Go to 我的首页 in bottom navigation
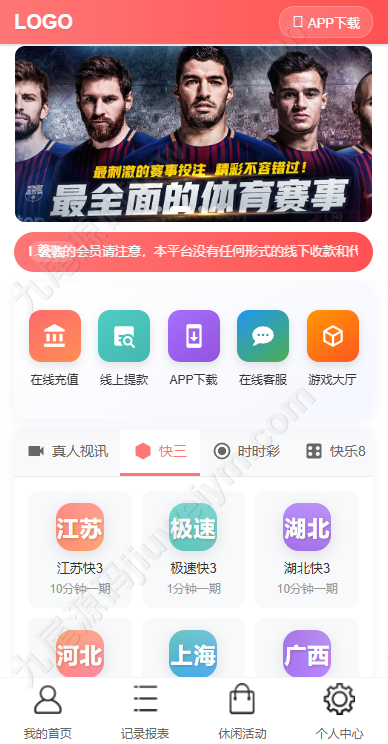This screenshot has height=744, width=388. tap(48, 711)
